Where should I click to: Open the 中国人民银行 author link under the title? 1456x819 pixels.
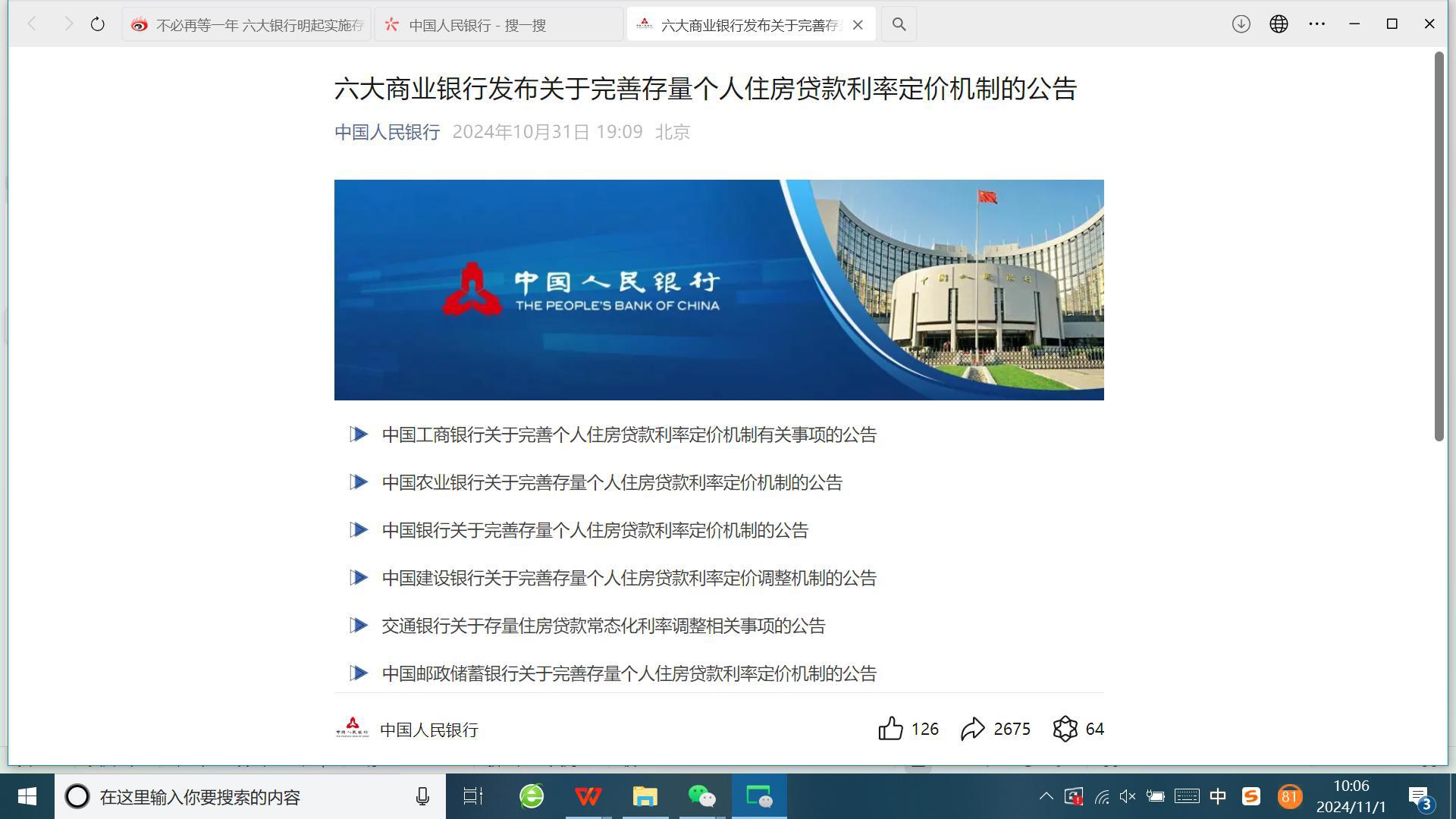tap(387, 132)
